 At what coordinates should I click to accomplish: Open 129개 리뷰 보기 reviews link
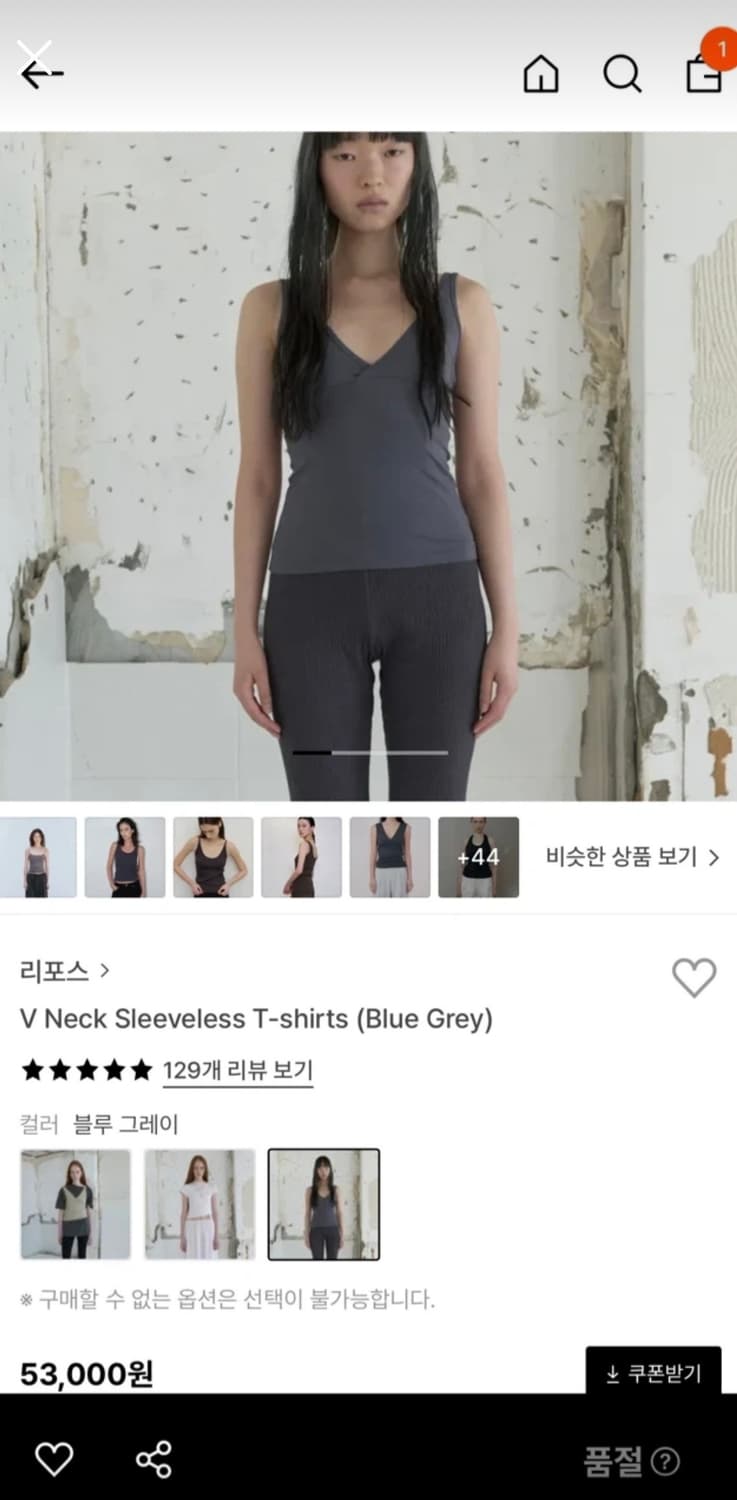[x=237, y=1070]
